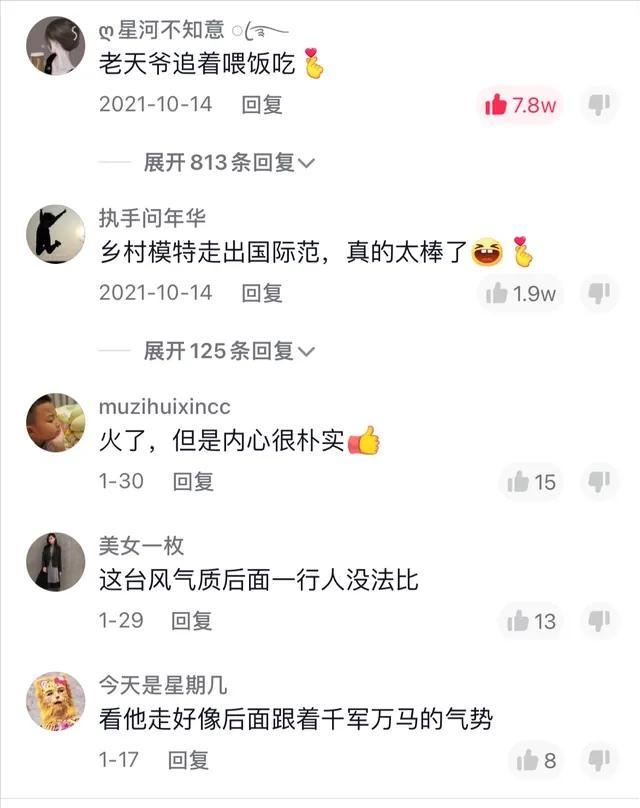The height and width of the screenshot is (808, 640).
Task: Reply to 执手问年华's comment
Action: tap(262, 293)
